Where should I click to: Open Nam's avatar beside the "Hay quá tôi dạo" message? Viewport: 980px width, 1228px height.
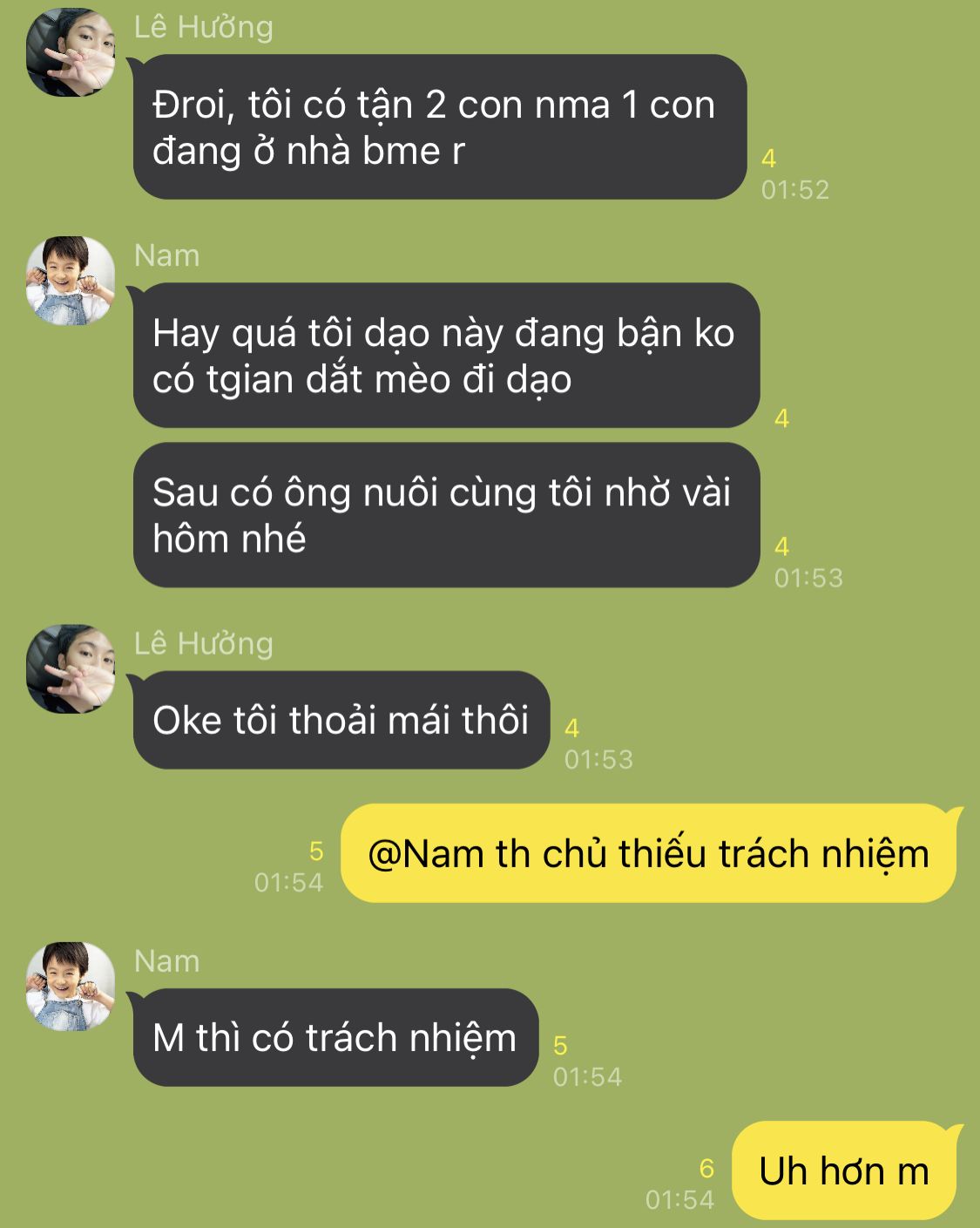pyautogui.click(x=71, y=281)
